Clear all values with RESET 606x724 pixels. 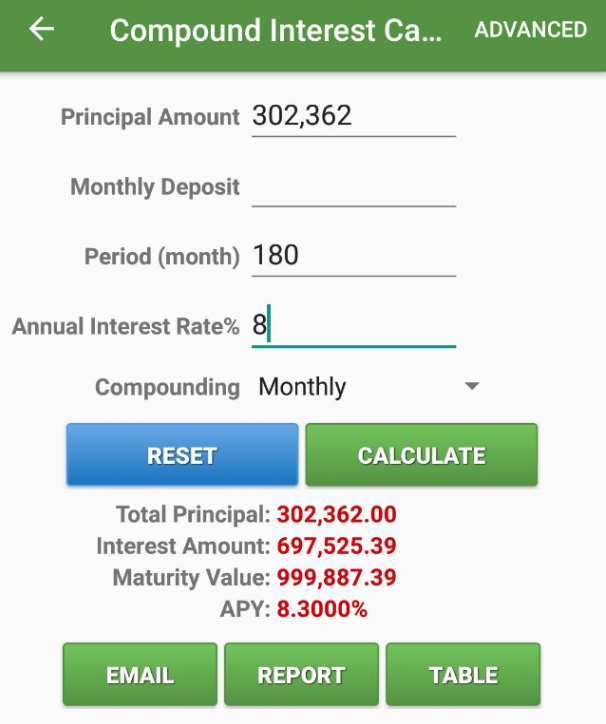tap(182, 455)
